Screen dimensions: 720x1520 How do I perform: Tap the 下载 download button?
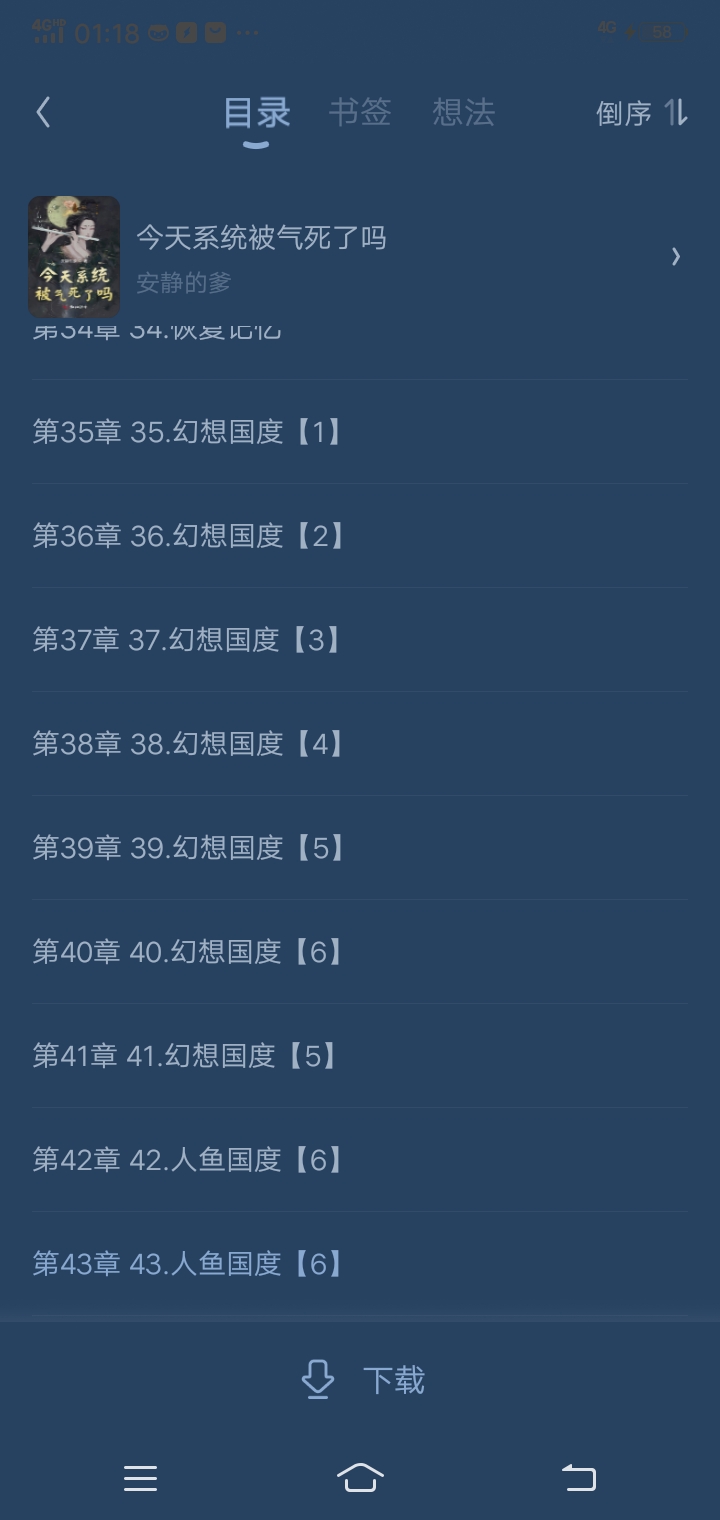click(362, 1380)
